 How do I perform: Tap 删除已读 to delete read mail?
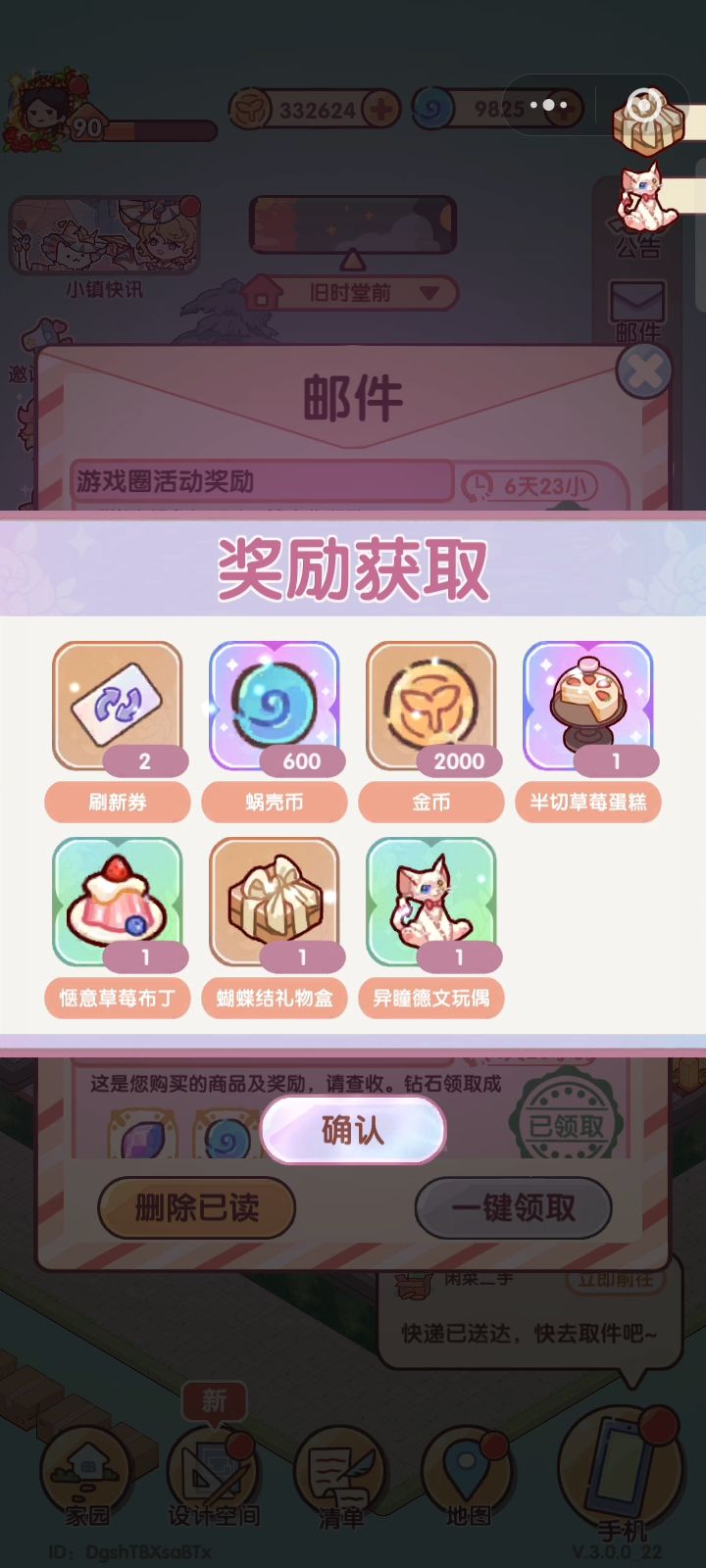click(195, 1207)
